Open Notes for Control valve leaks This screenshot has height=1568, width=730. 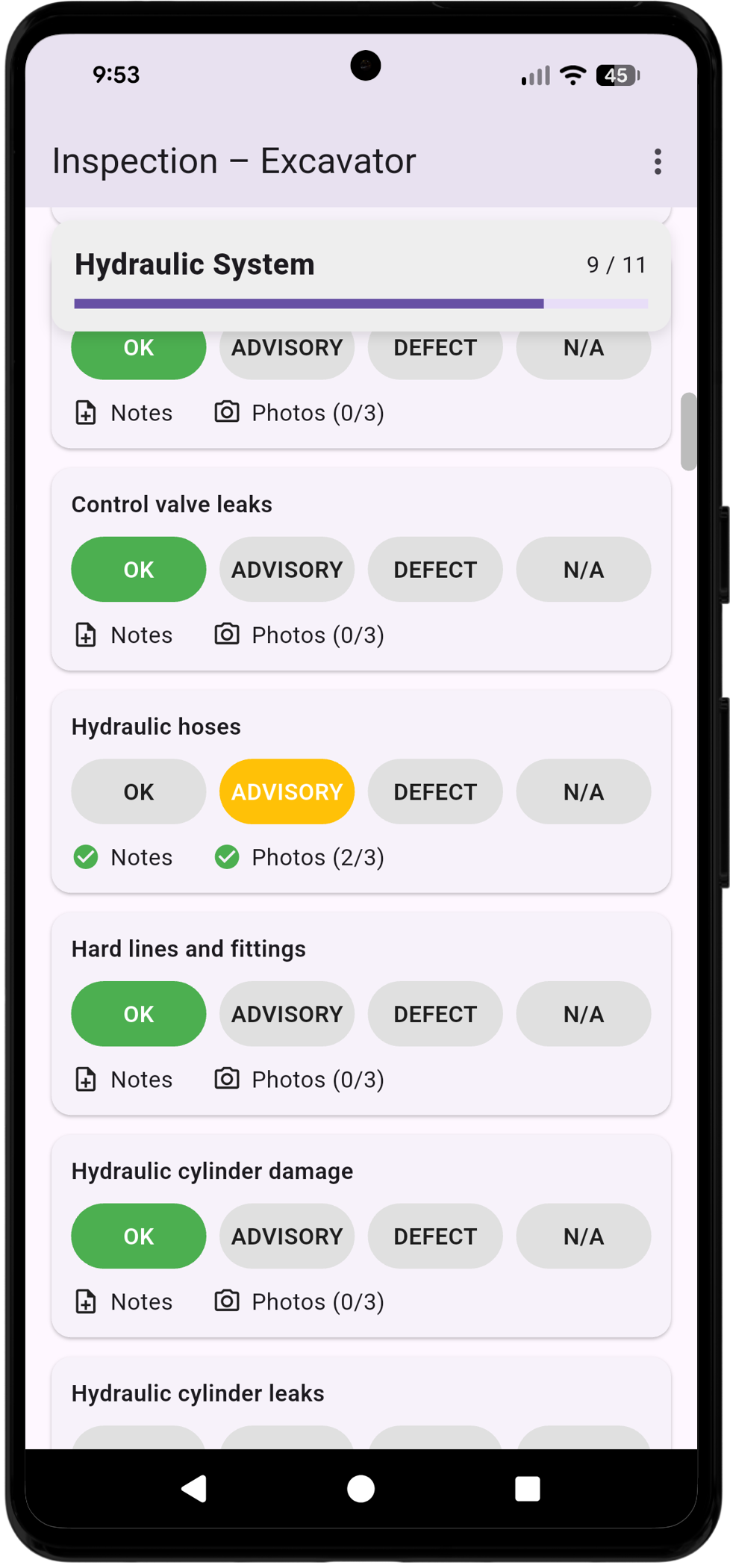[x=123, y=634]
